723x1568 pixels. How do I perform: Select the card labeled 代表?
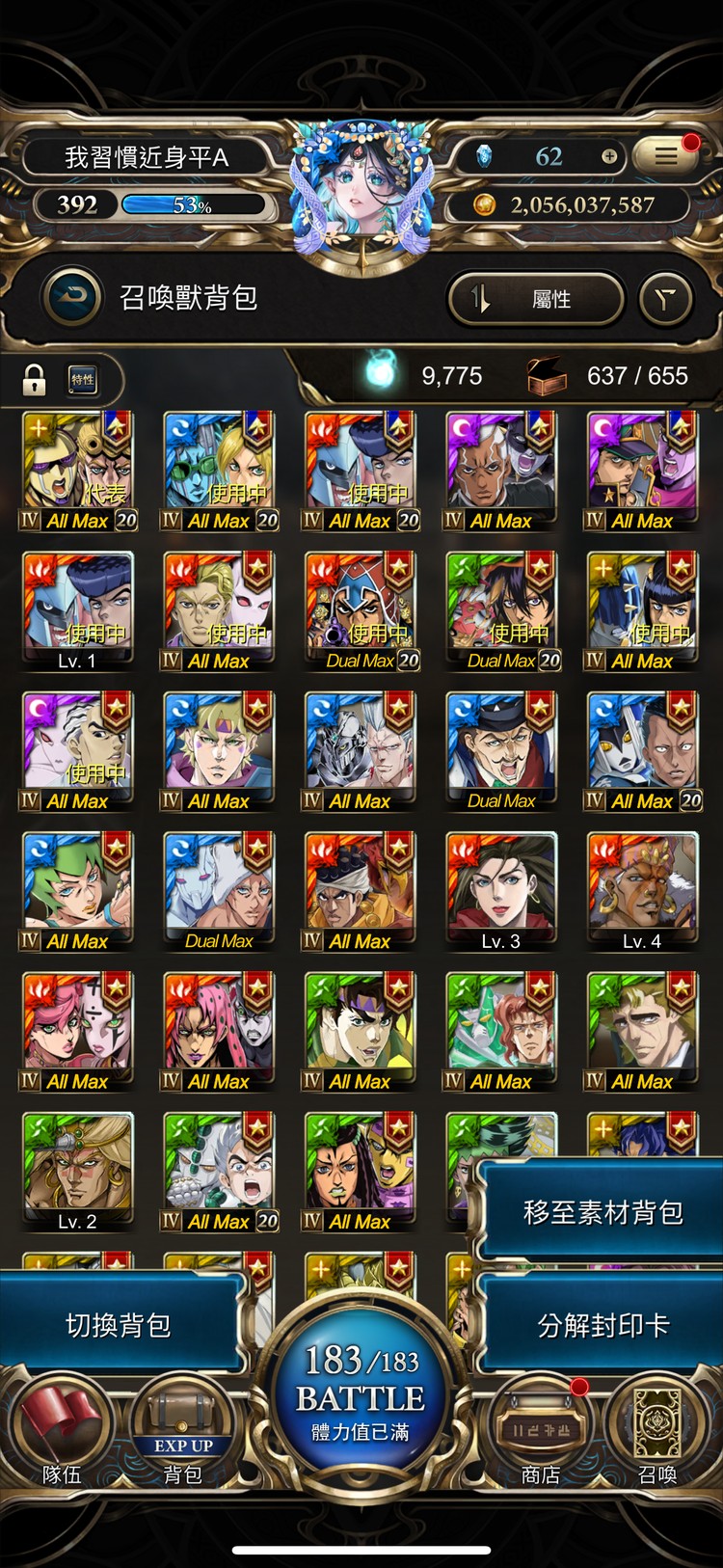78,472
